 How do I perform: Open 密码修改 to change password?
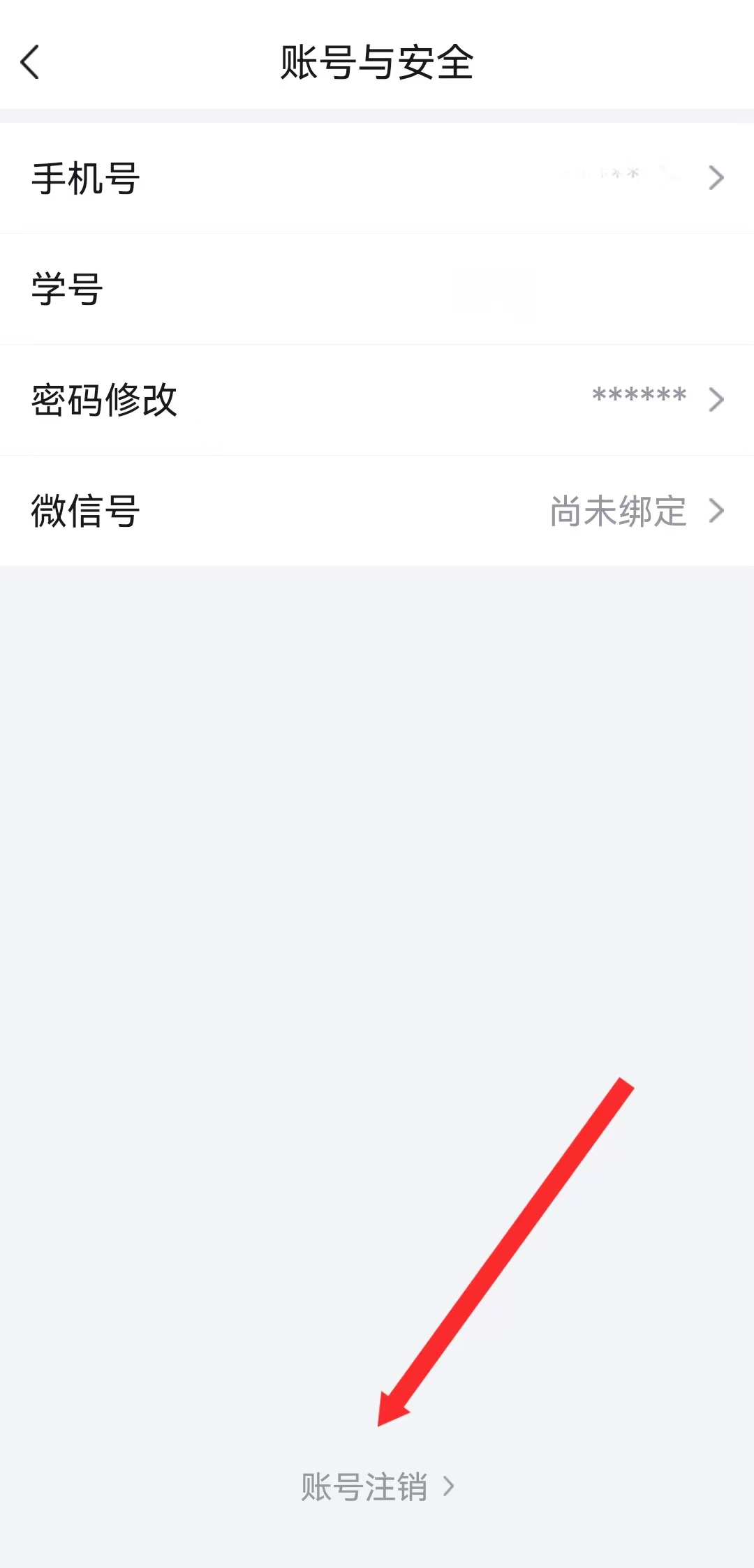(x=377, y=400)
